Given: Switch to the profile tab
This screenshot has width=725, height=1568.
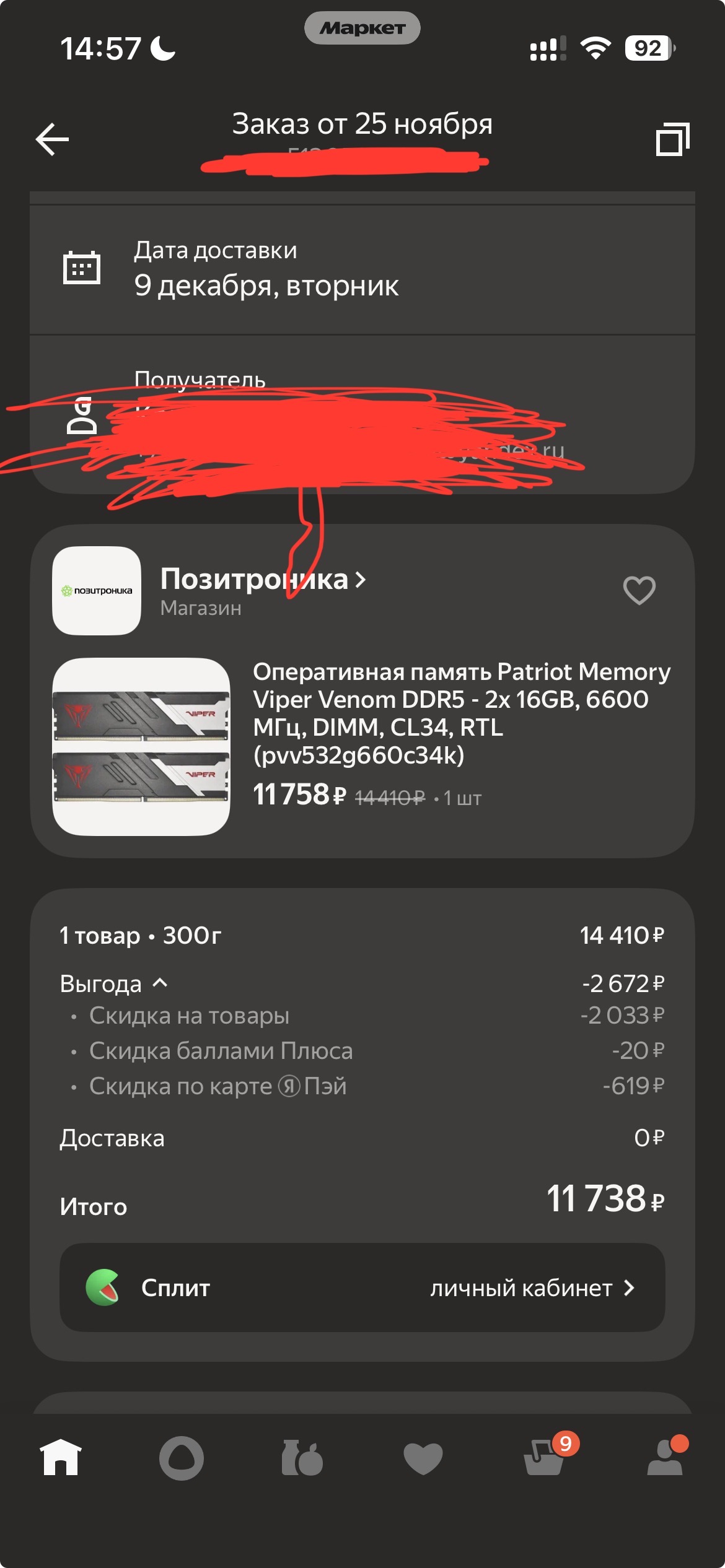Looking at the screenshot, I should (665, 1457).
